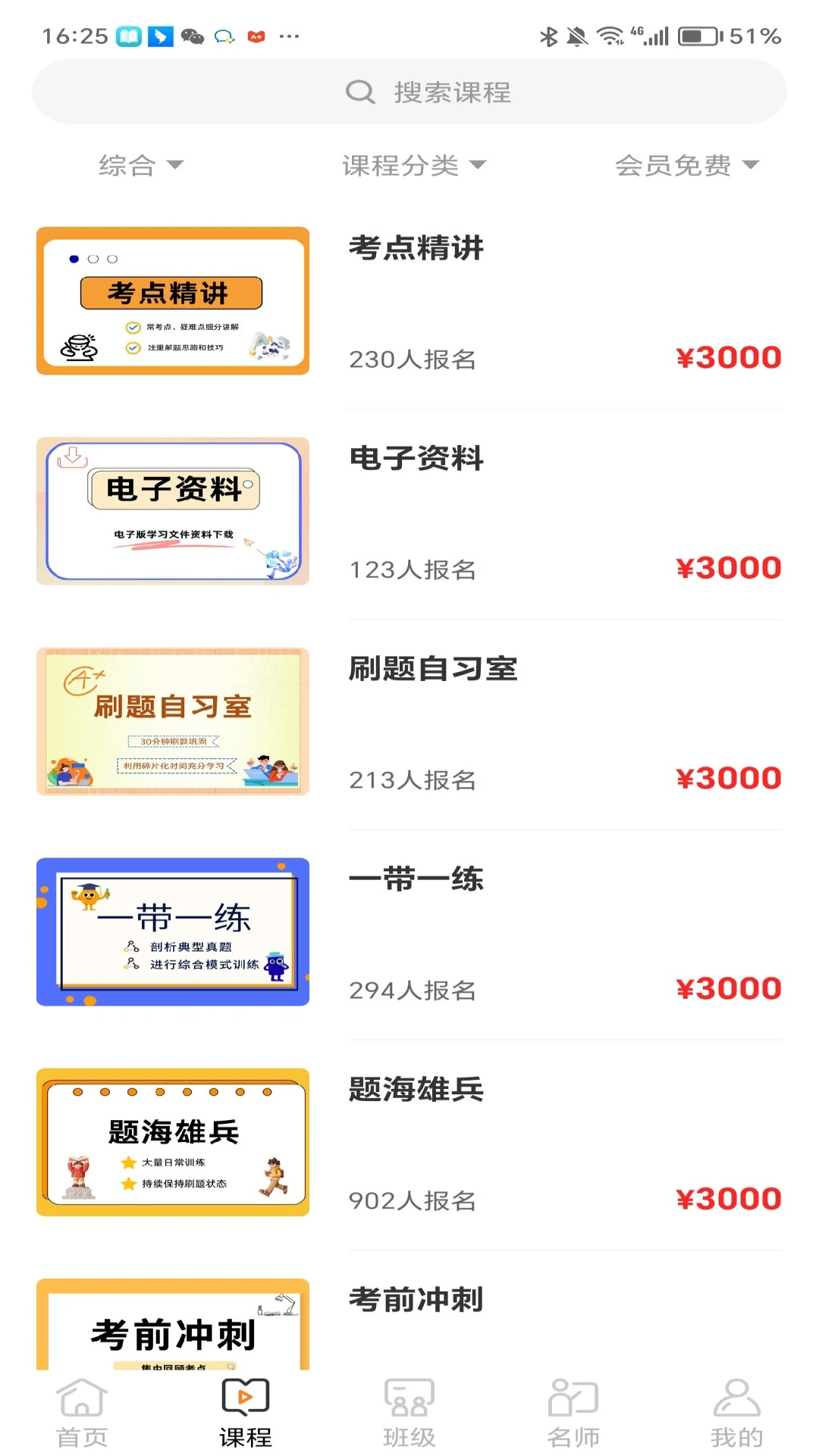Expand the 综合 sort dropdown
The width and height of the screenshot is (819, 1456).
141,165
